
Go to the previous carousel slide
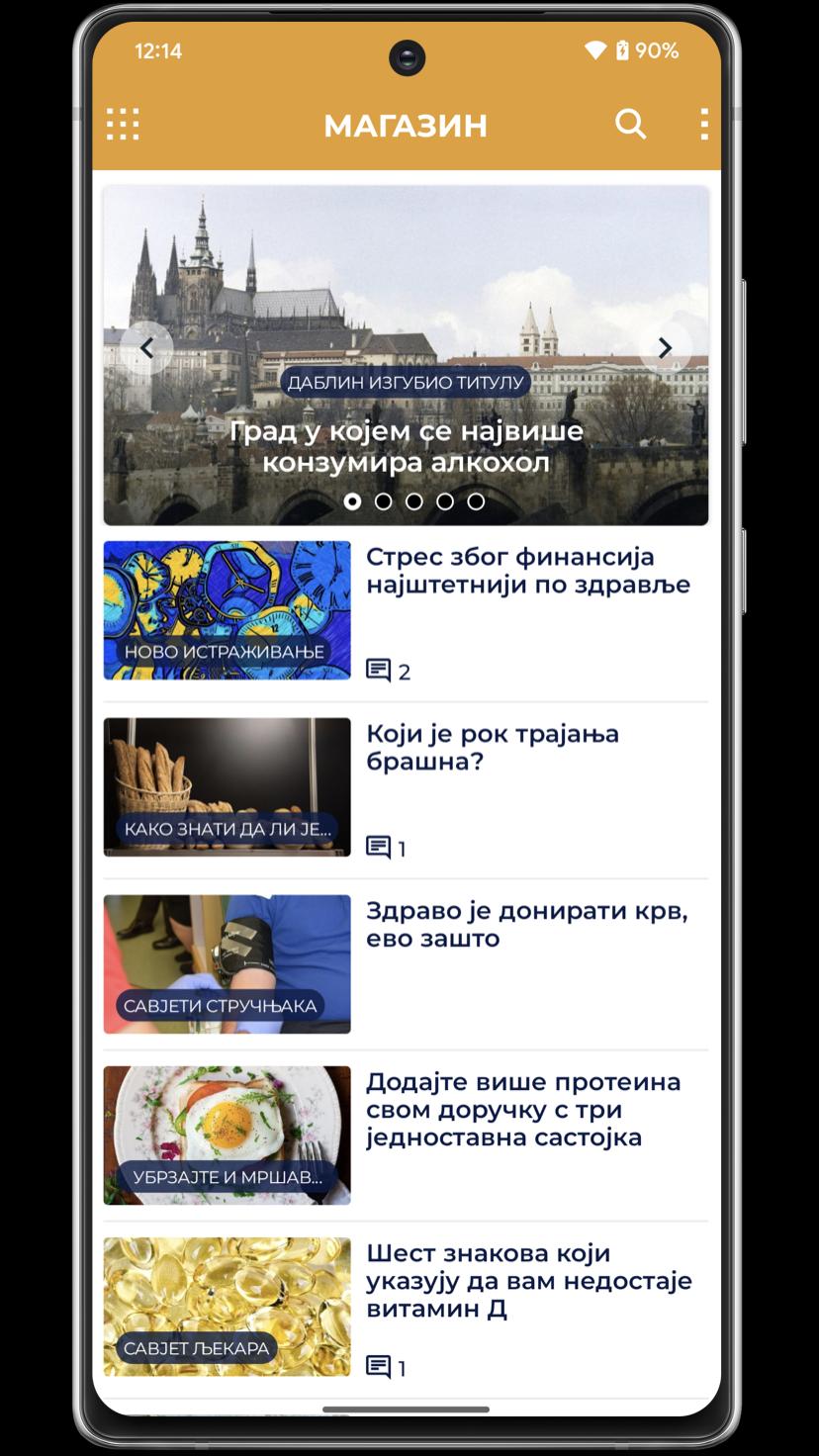(x=147, y=347)
